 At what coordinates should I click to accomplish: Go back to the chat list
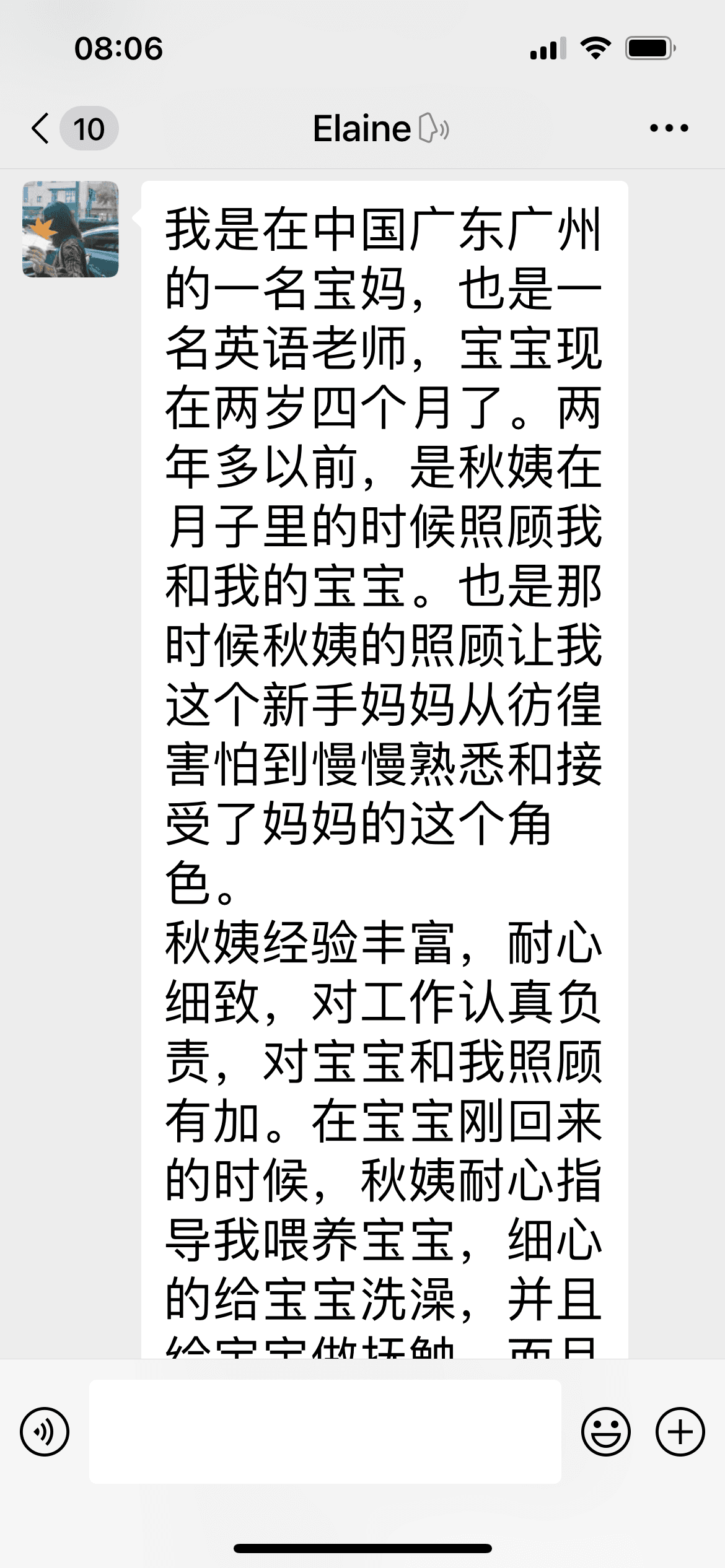(x=41, y=128)
